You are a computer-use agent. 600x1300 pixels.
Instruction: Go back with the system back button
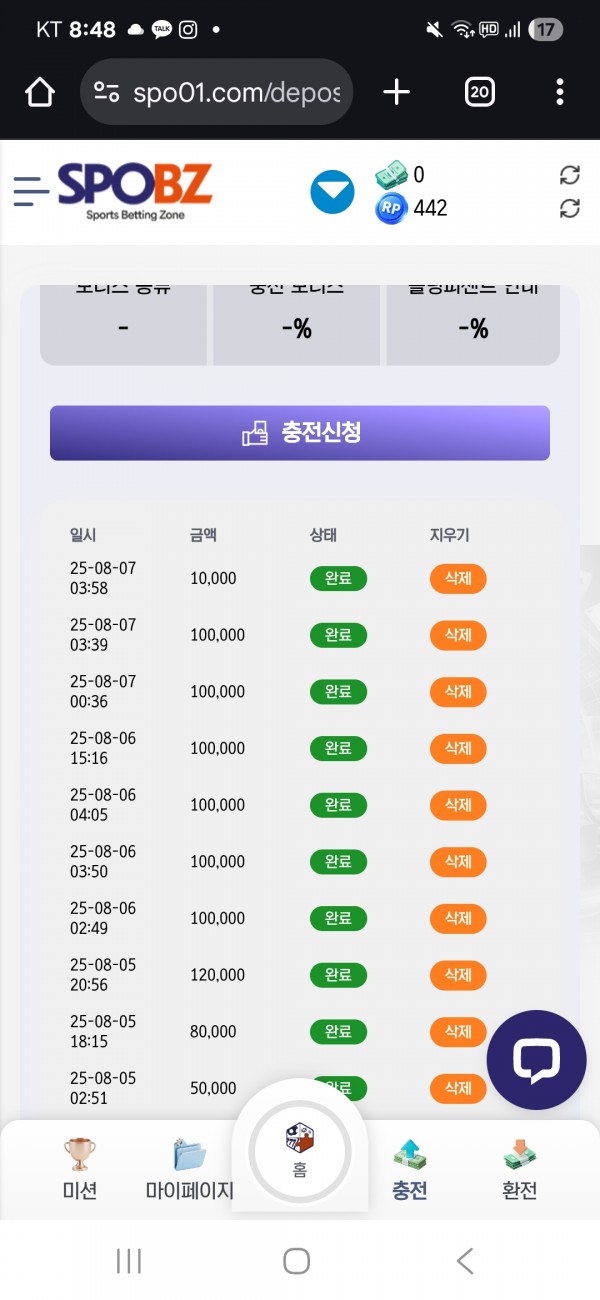coord(464,1261)
